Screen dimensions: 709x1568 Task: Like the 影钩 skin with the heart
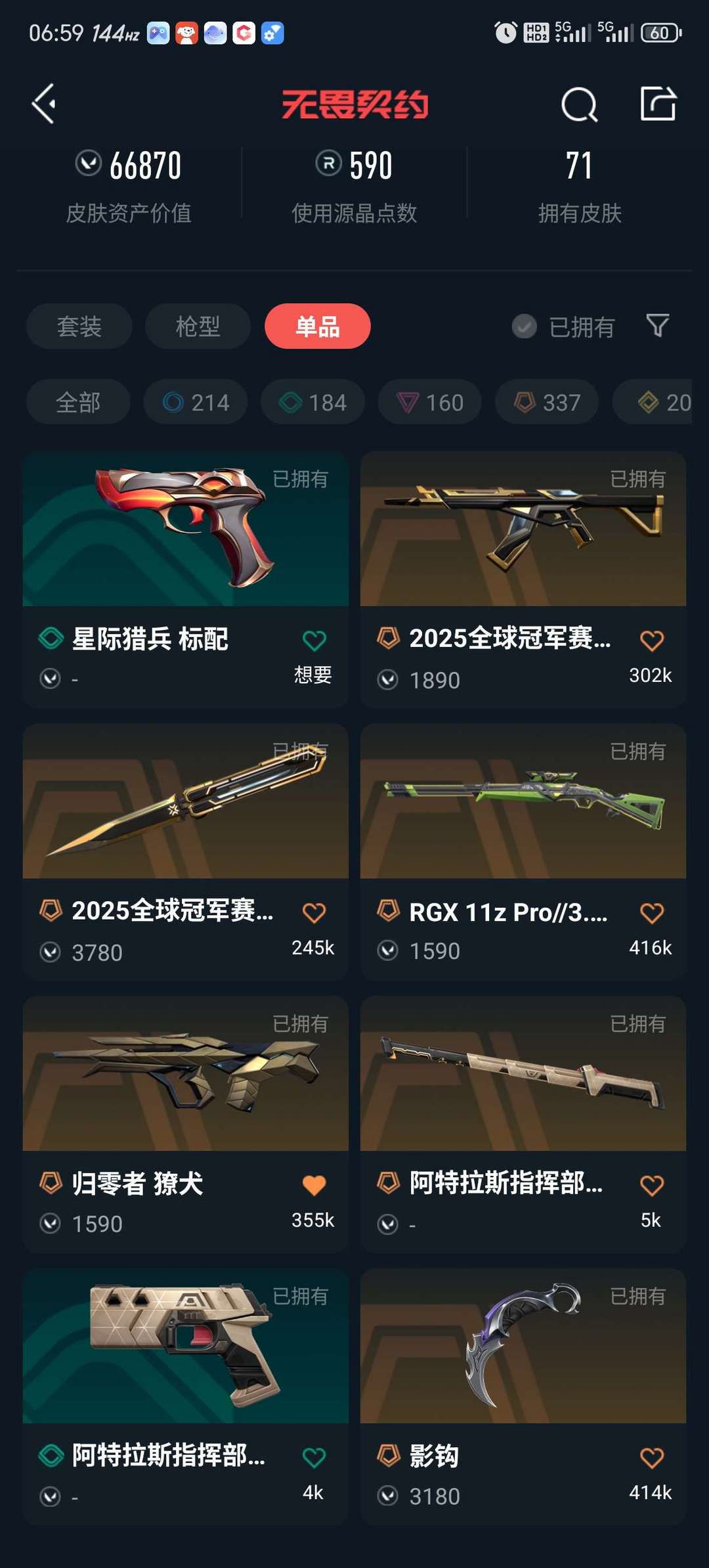pyautogui.click(x=651, y=1458)
